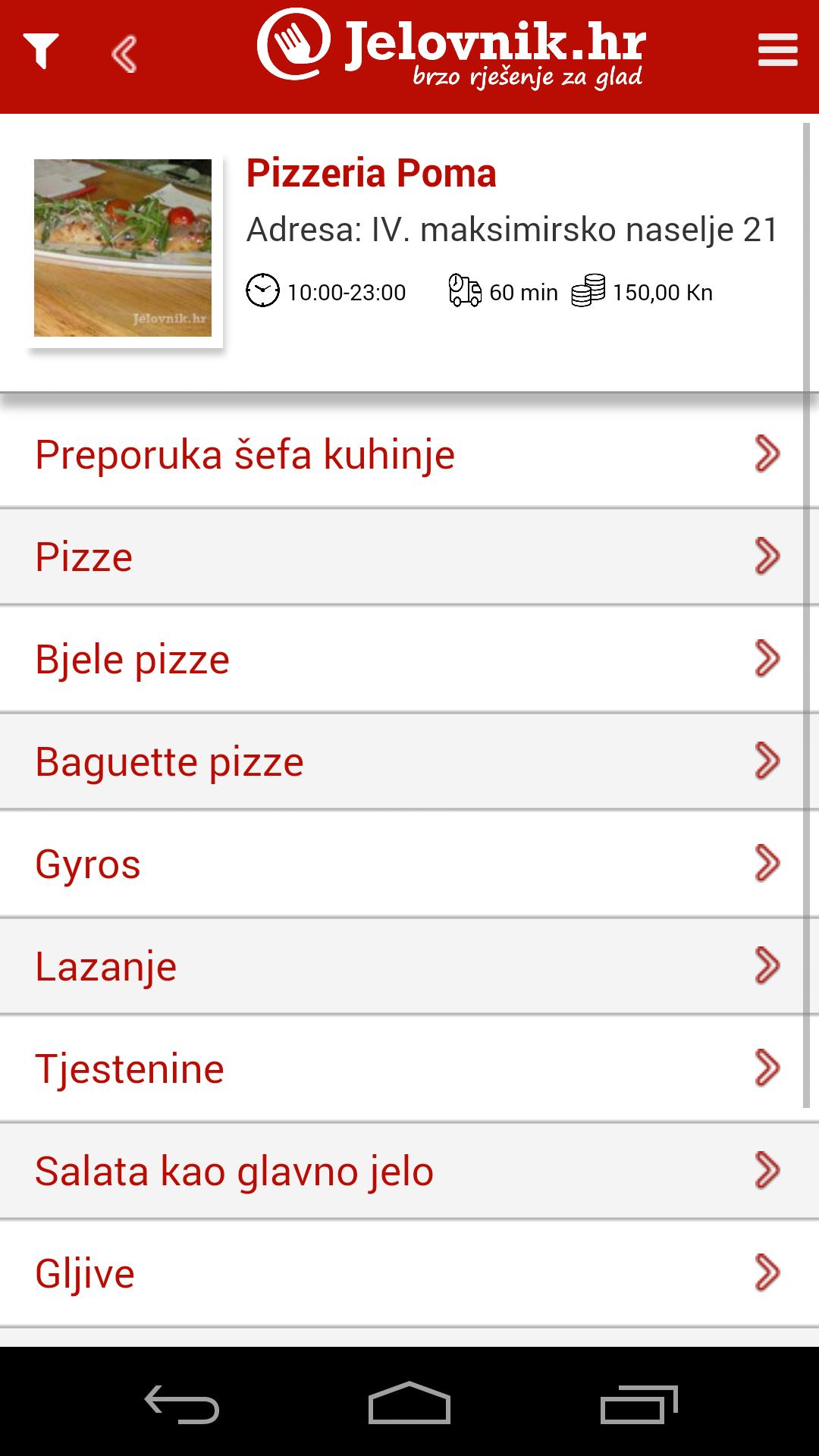
Task: Expand the Pizze category chevron
Action: click(768, 556)
